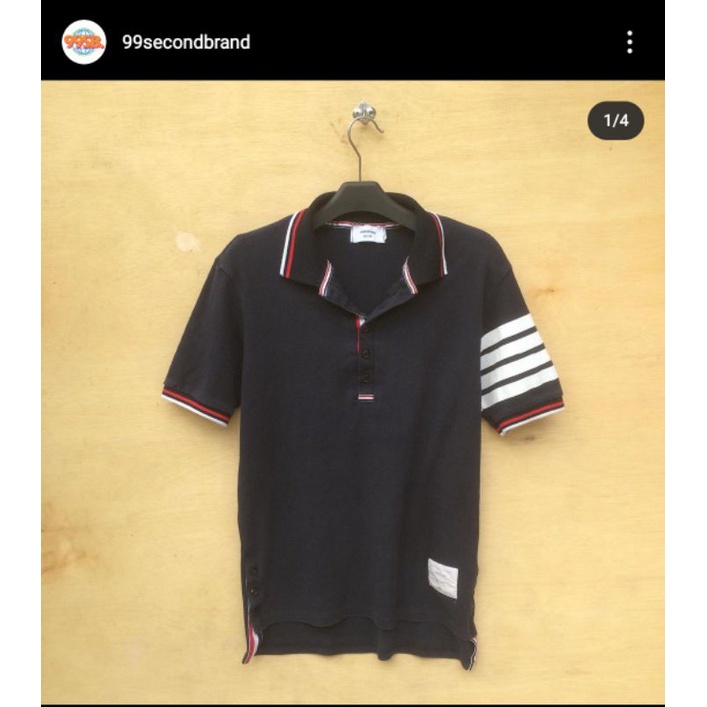Tap the 99secondbrand username

click(185, 42)
